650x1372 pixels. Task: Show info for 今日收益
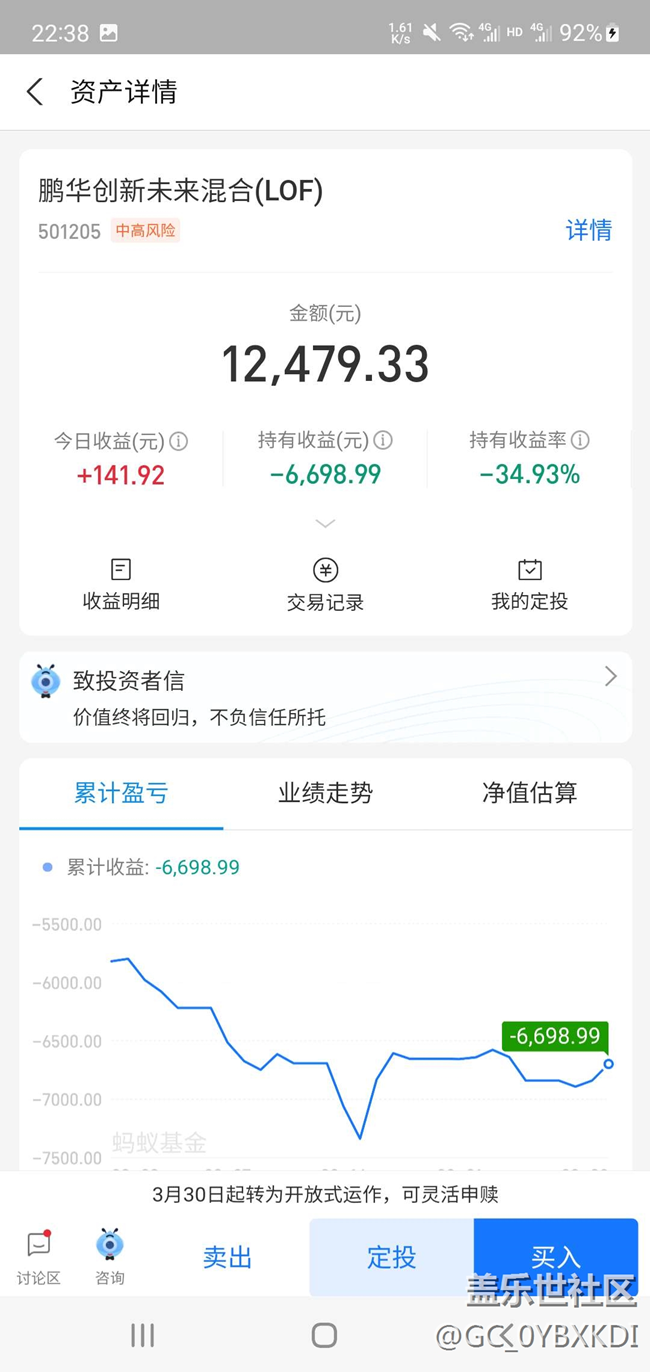click(178, 441)
